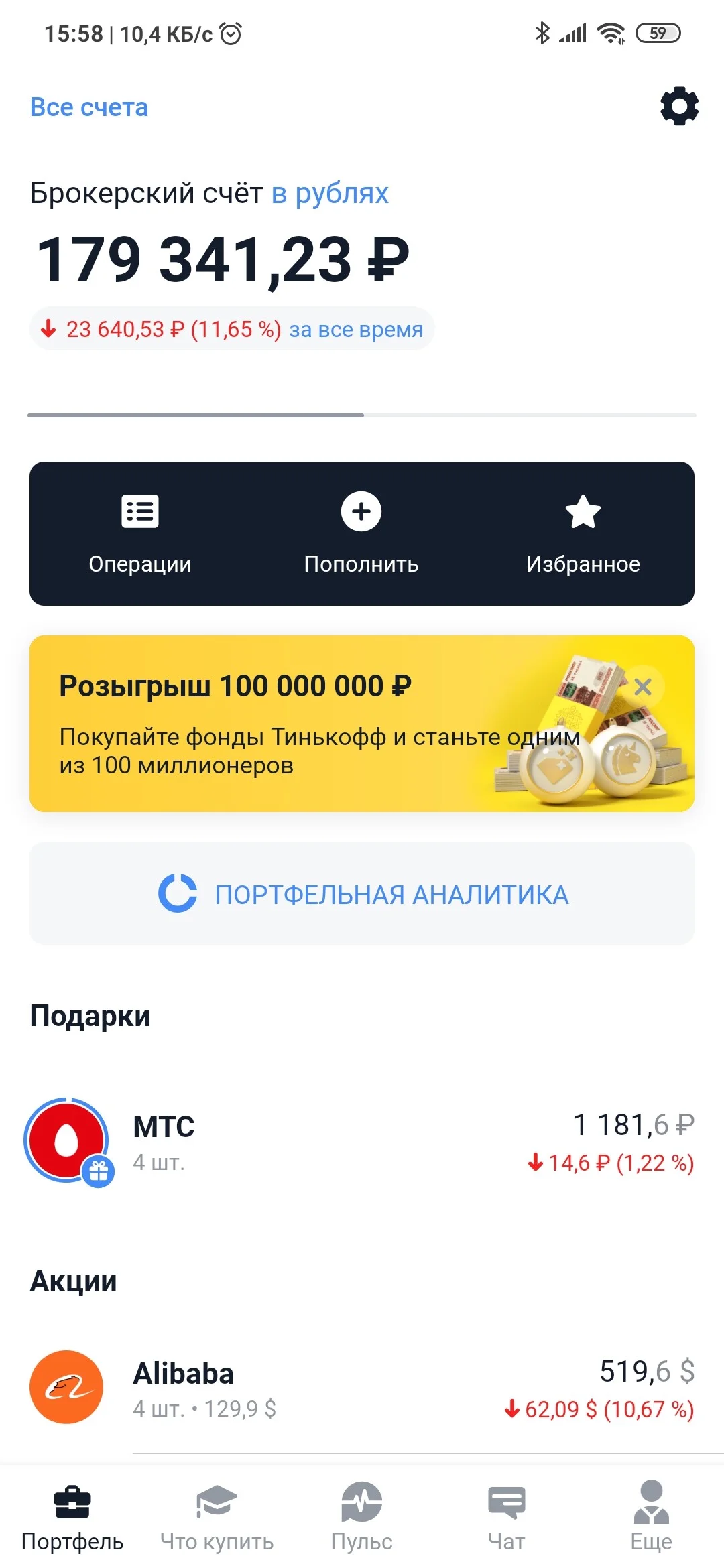Open Операции list
Image resolution: width=724 pixels, height=1568 pixels.
click(x=140, y=534)
